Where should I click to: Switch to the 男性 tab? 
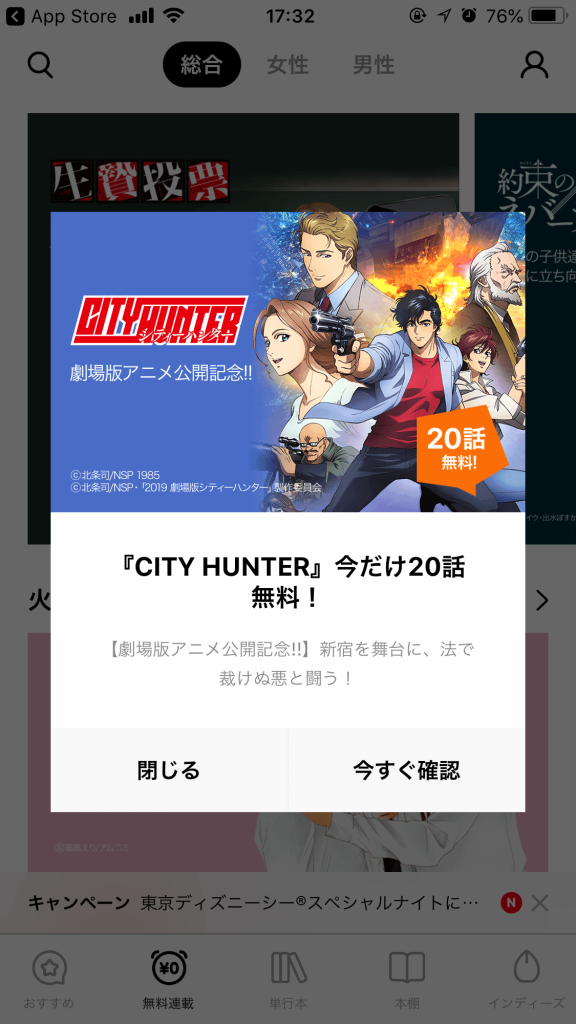click(x=374, y=65)
